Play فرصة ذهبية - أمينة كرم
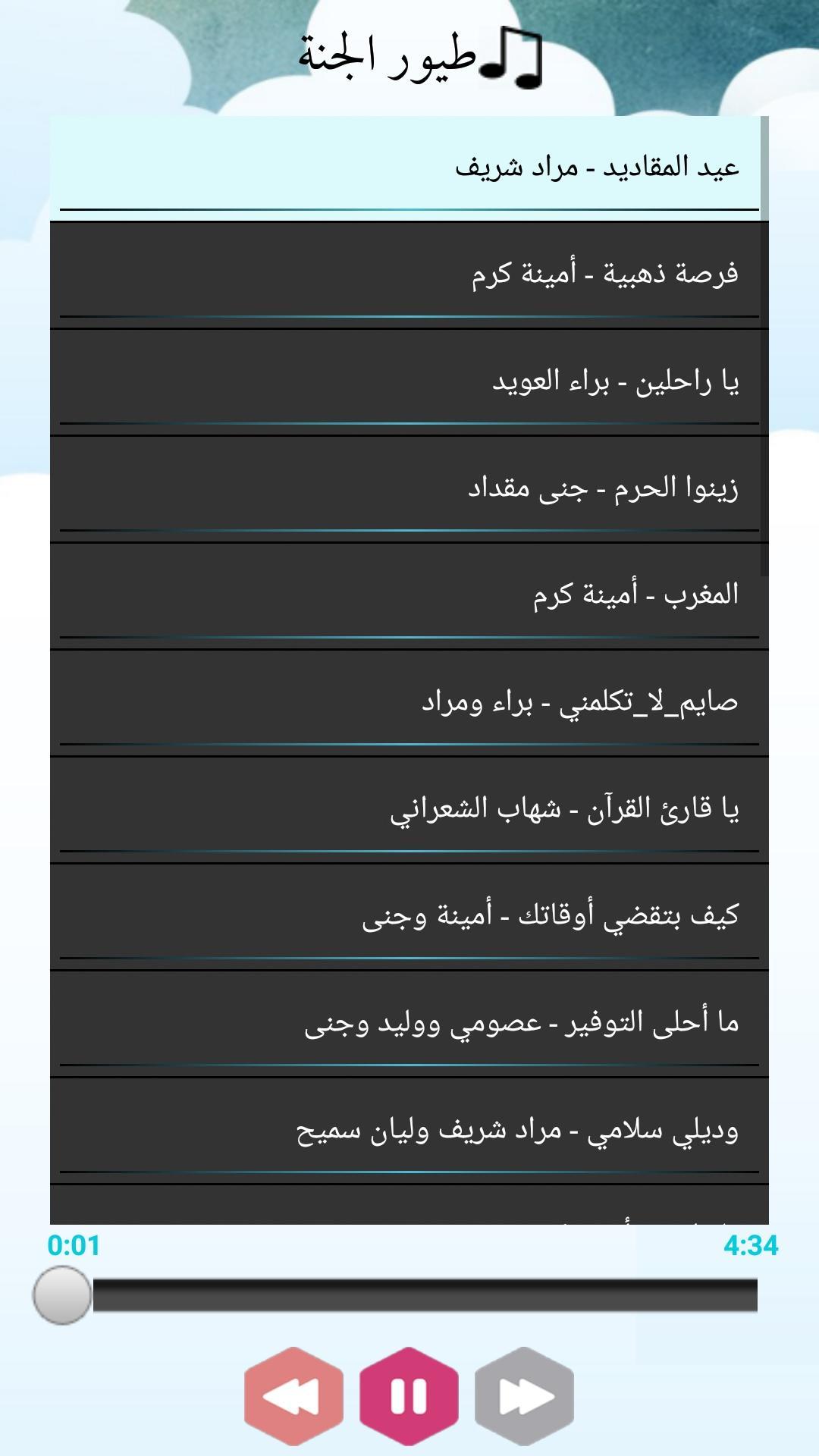This screenshot has width=819, height=1456. click(x=409, y=274)
